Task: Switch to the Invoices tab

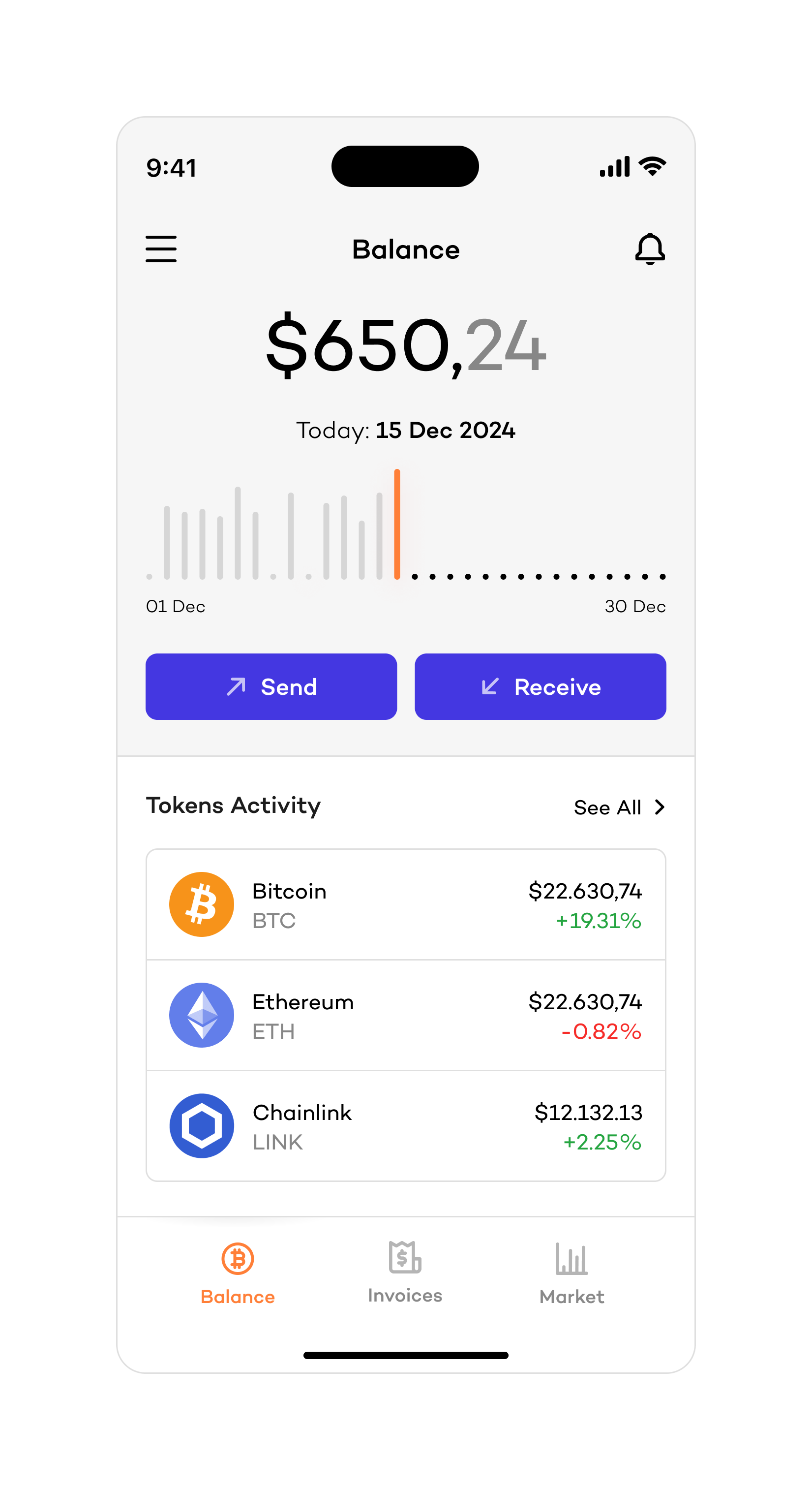Action: click(405, 1278)
